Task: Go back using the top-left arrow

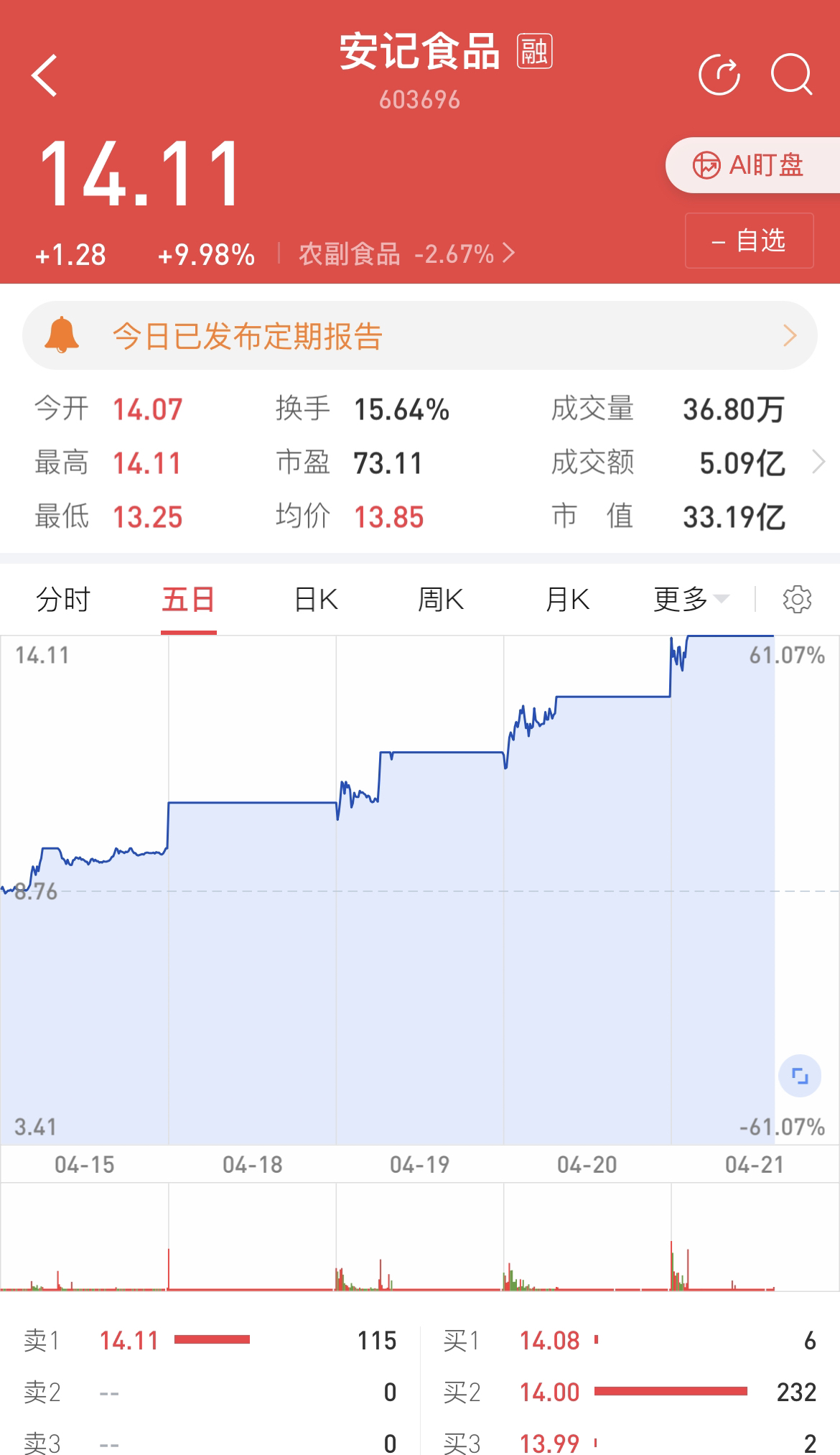Action: [x=45, y=75]
